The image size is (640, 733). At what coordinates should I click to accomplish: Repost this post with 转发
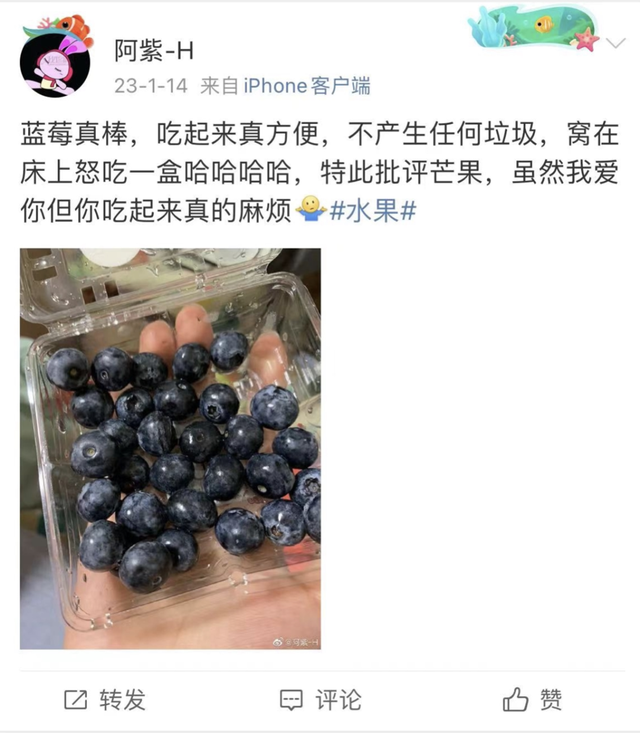(105, 700)
